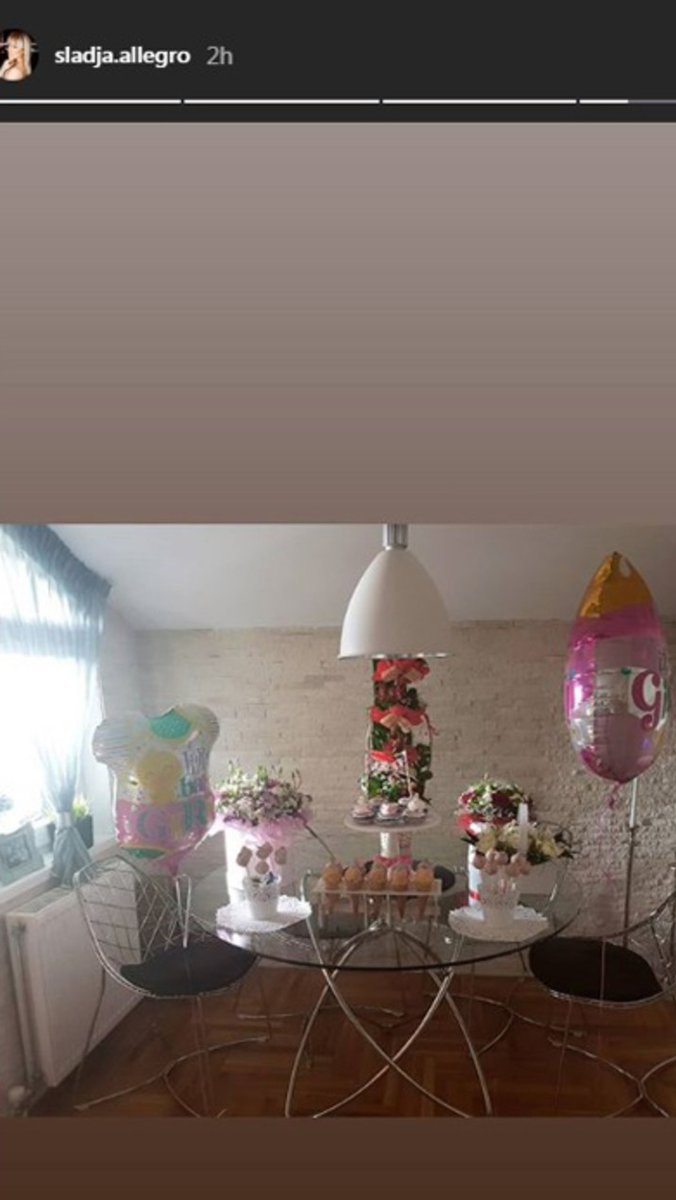The height and width of the screenshot is (1200, 676).
Task: Open sladja.allegro's profile picture
Action: 17,55
